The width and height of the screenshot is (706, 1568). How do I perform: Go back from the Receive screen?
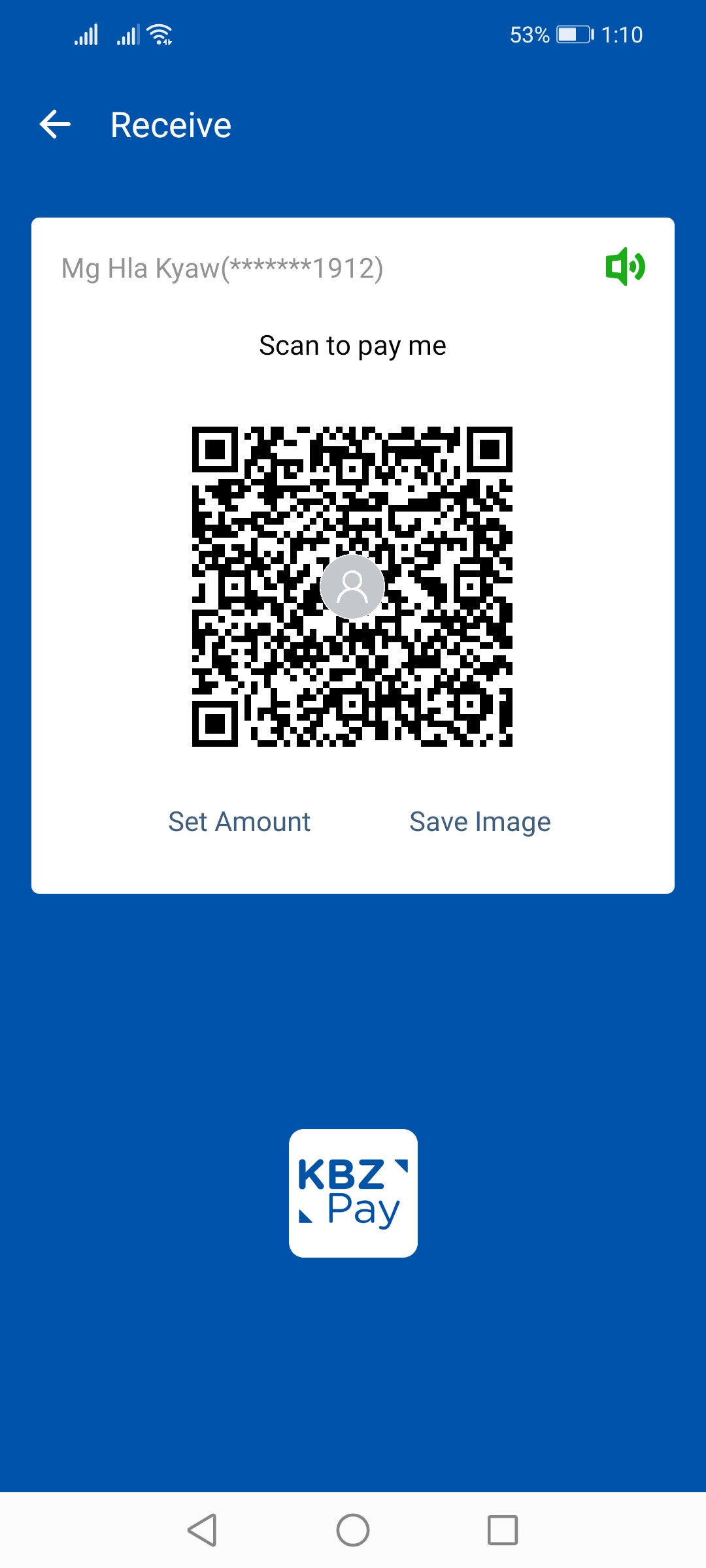pyautogui.click(x=56, y=125)
